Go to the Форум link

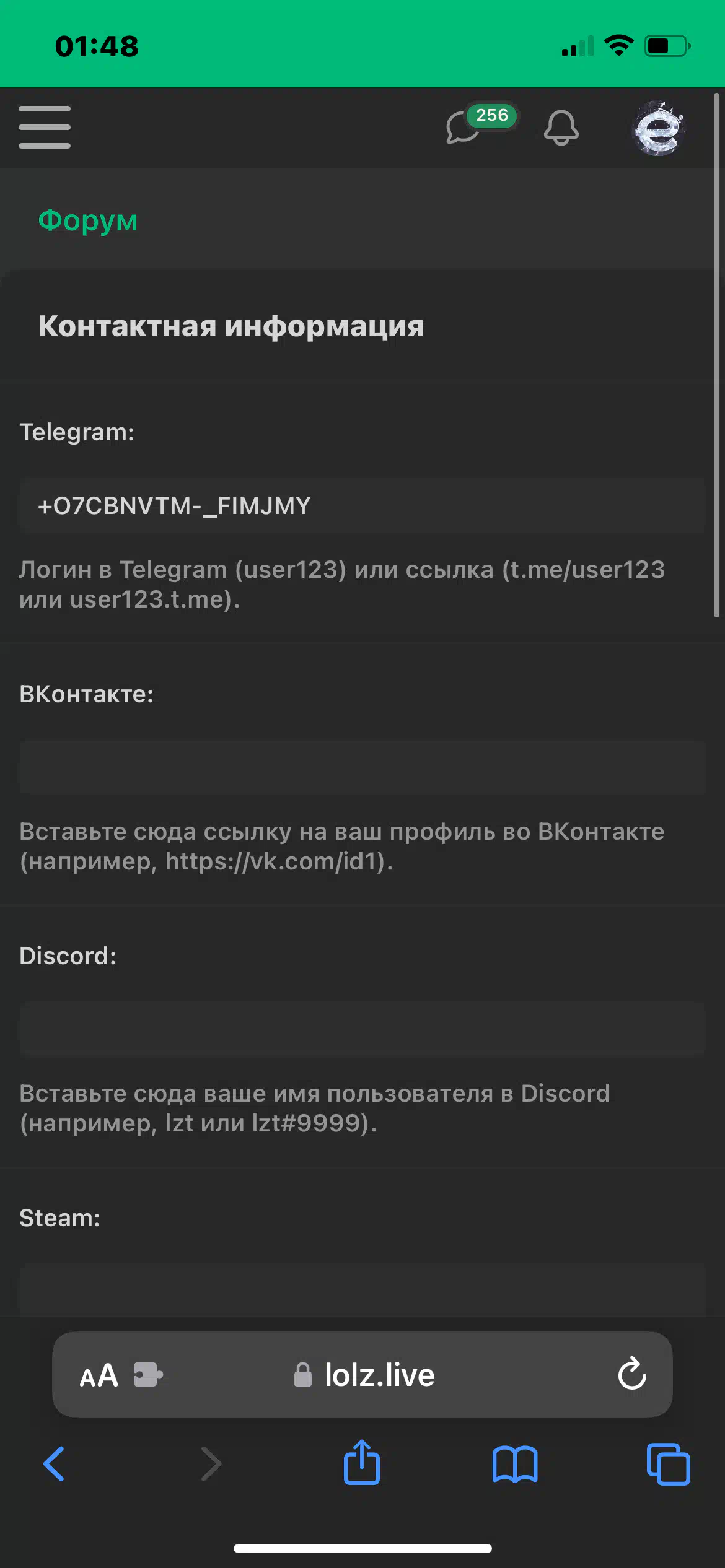[x=88, y=221]
